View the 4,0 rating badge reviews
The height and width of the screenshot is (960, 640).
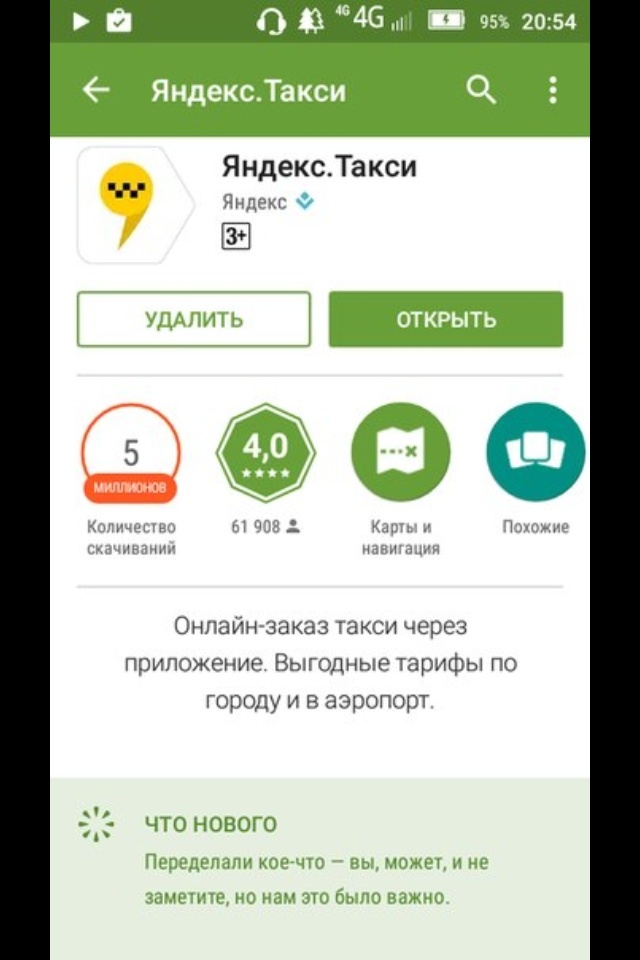coord(265,452)
